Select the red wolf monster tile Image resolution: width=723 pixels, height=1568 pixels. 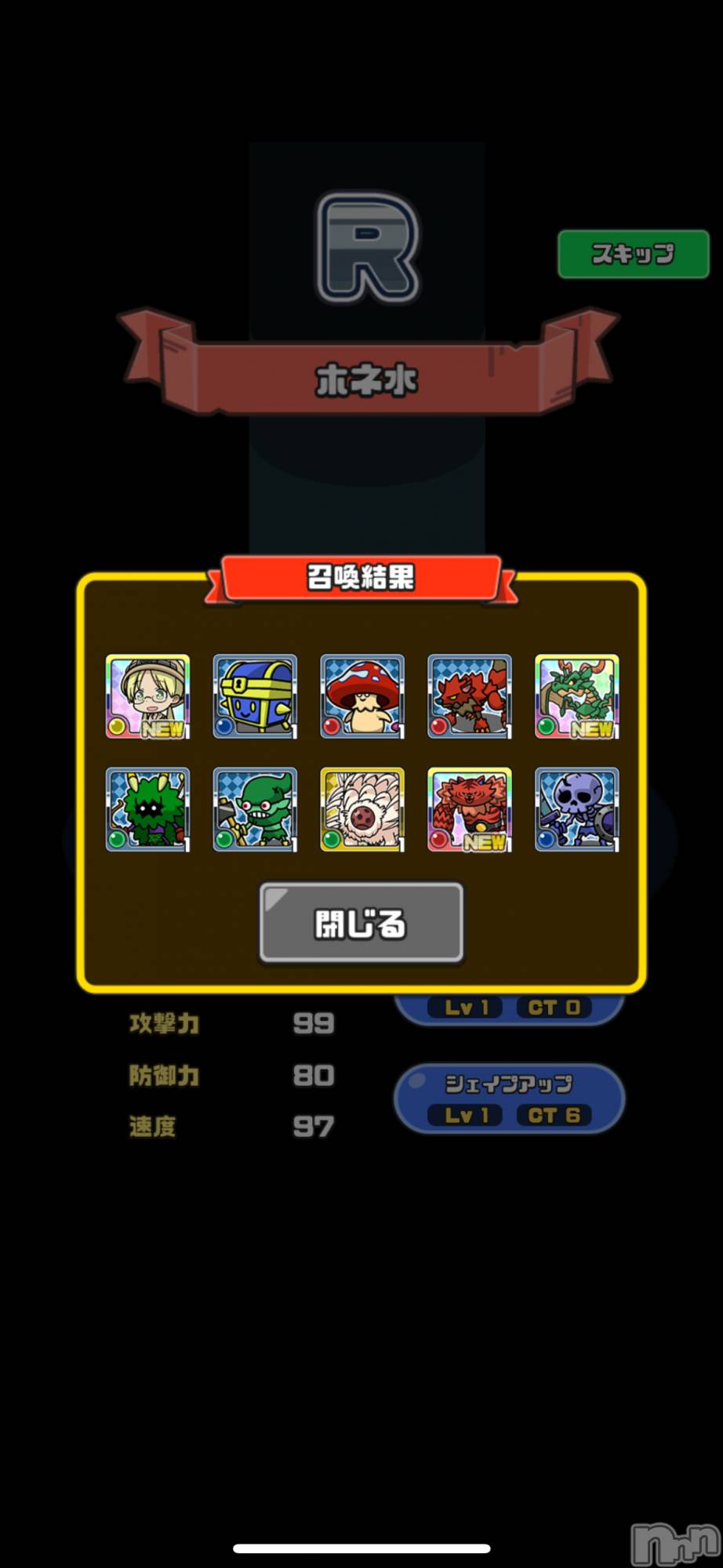click(469, 696)
